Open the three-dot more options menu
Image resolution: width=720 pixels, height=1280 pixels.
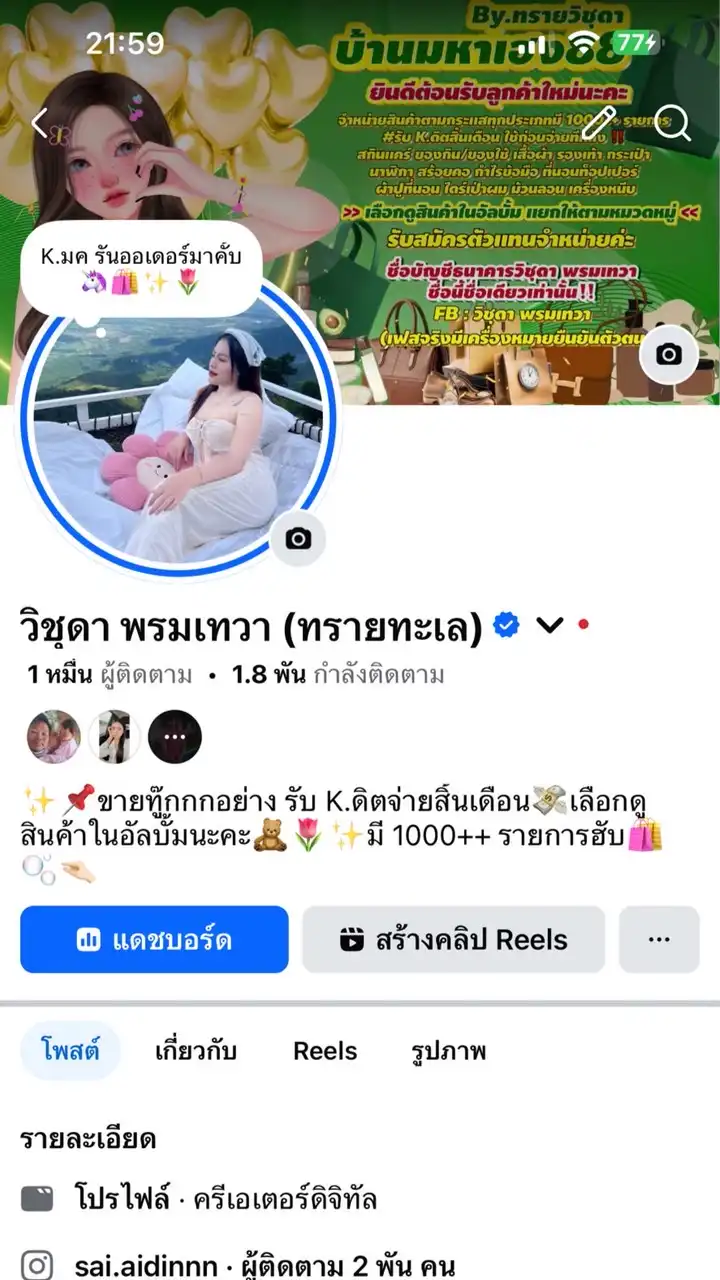[x=659, y=938]
